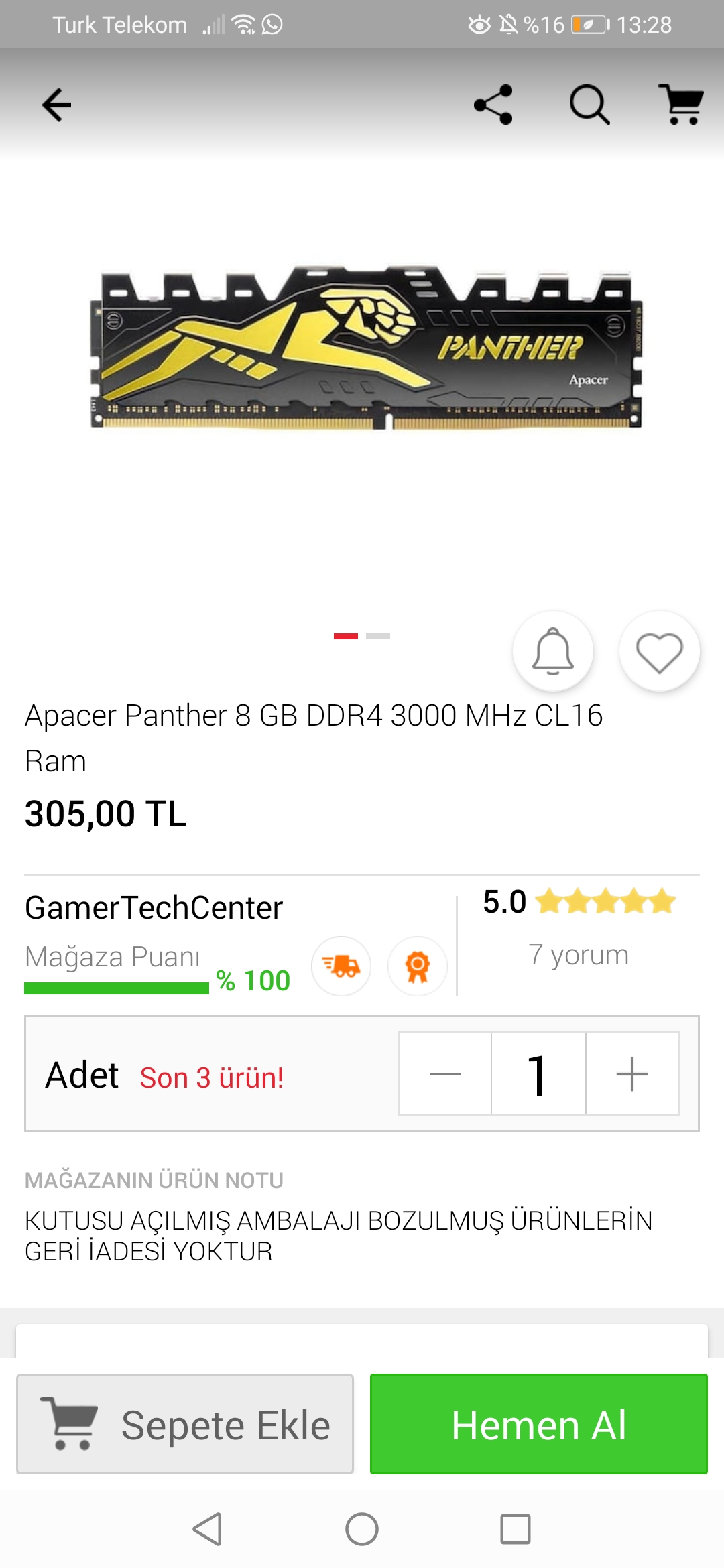Go to the system home screen
Screen dimensions: 724x1568
pyautogui.click(x=362, y=1530)
